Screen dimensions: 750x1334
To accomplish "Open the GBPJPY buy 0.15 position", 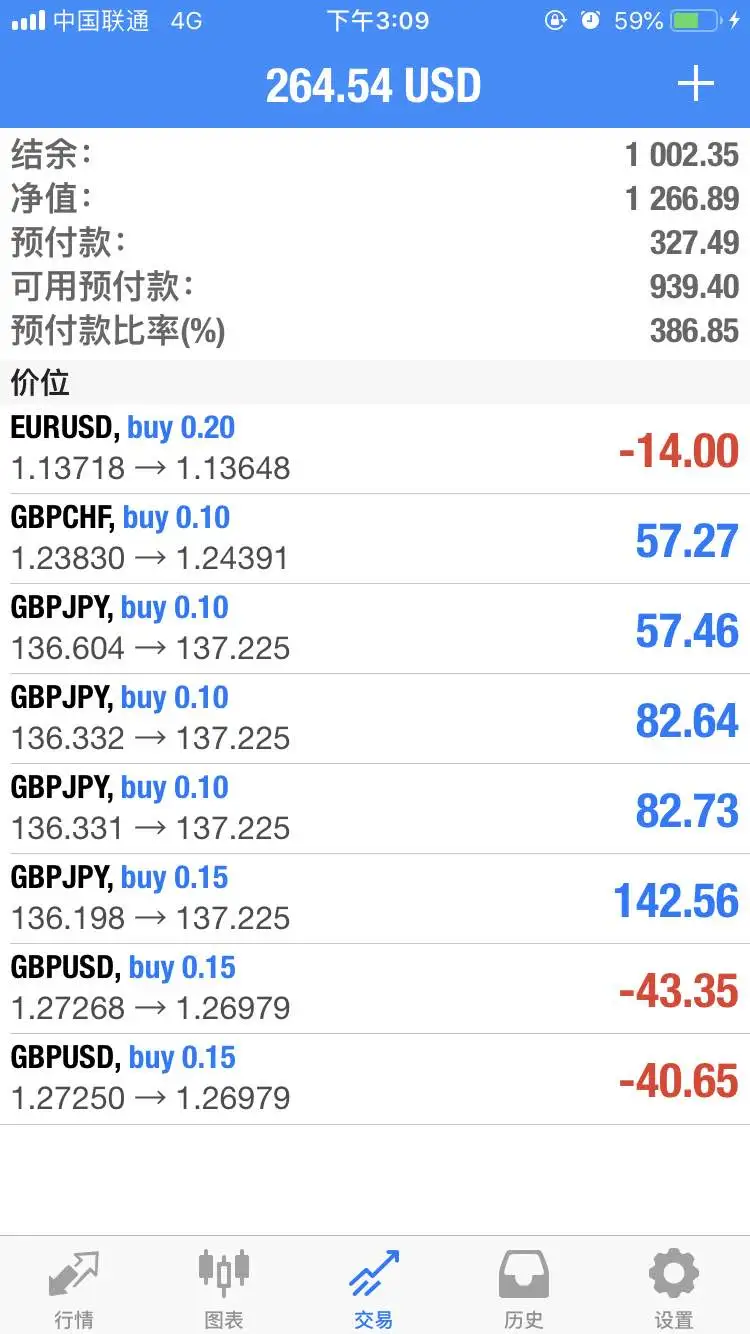I will click(x=375, y=899).
